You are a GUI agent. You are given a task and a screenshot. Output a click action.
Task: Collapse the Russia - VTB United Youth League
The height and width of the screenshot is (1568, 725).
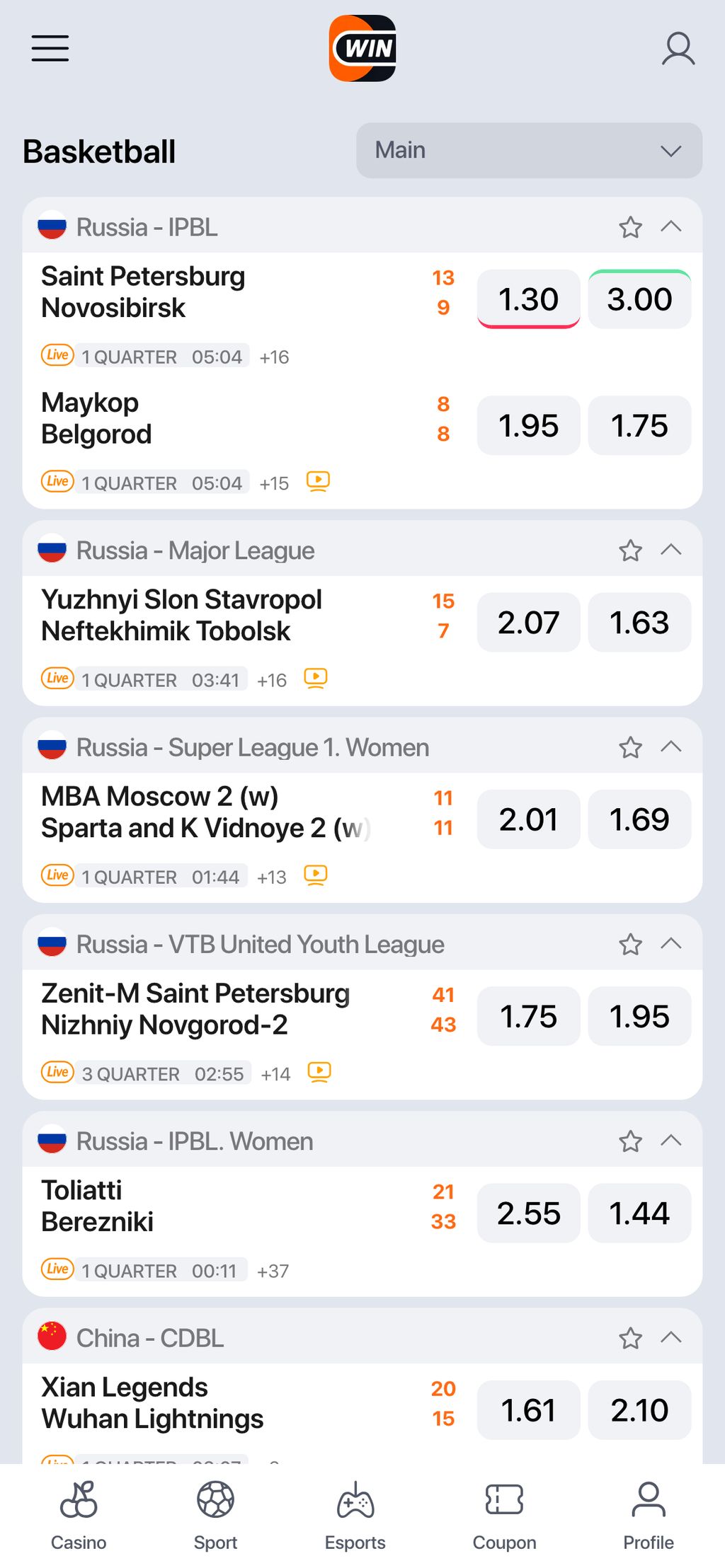[671, 944]
